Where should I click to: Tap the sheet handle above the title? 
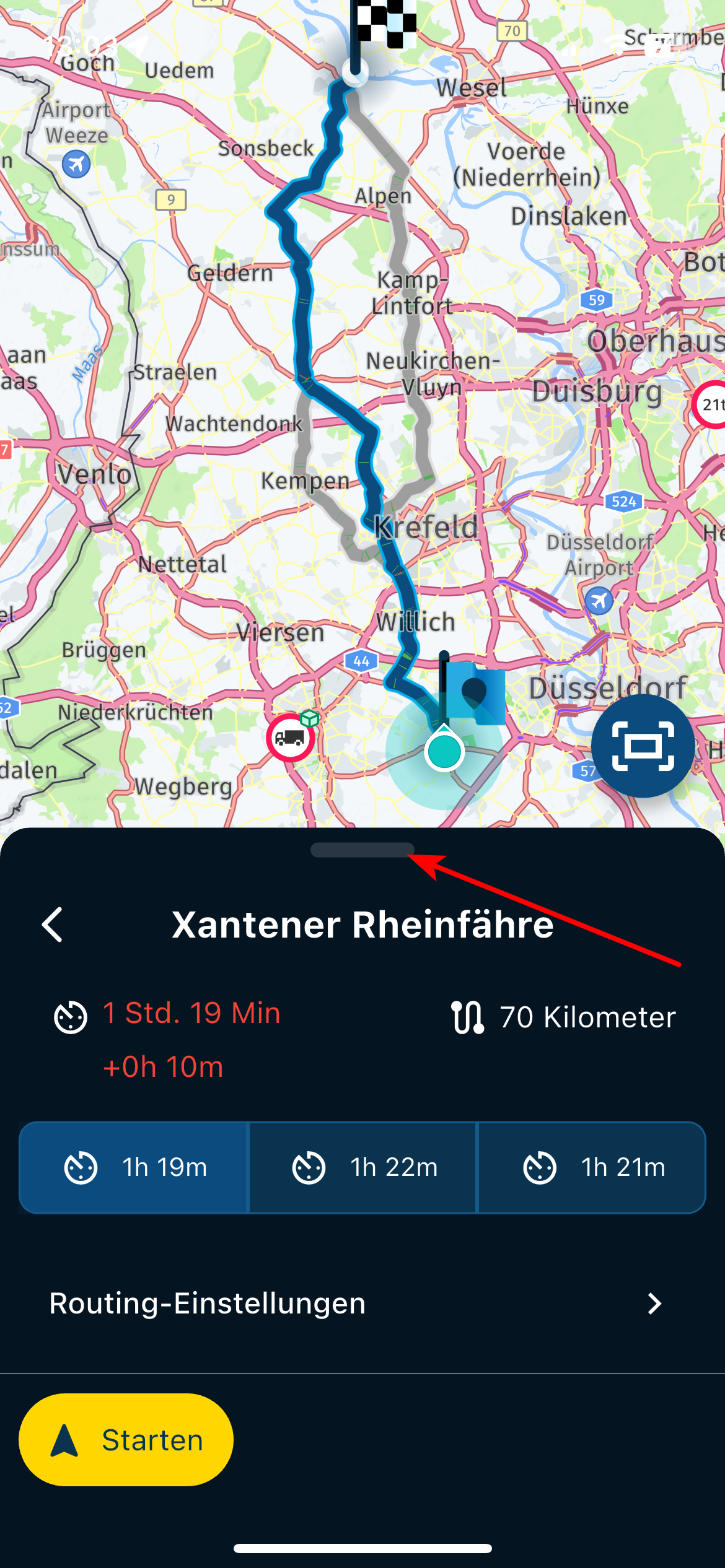[x=362, y=850]
